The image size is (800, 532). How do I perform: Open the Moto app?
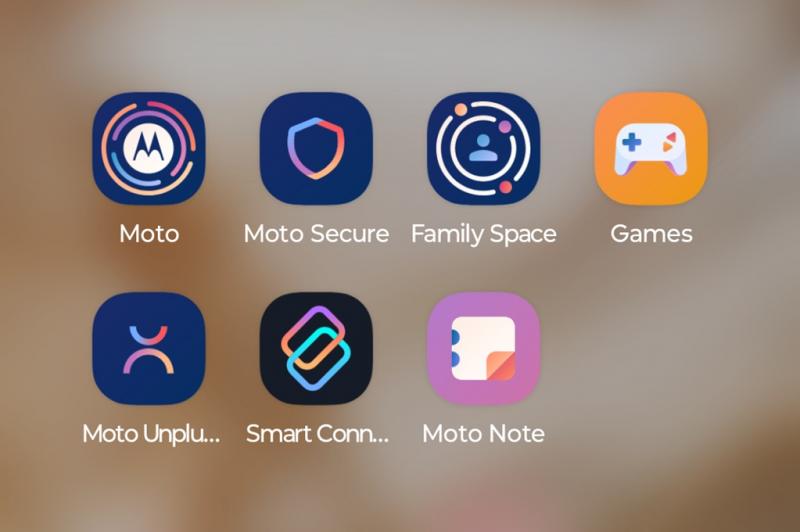click(x=149, y=149)
